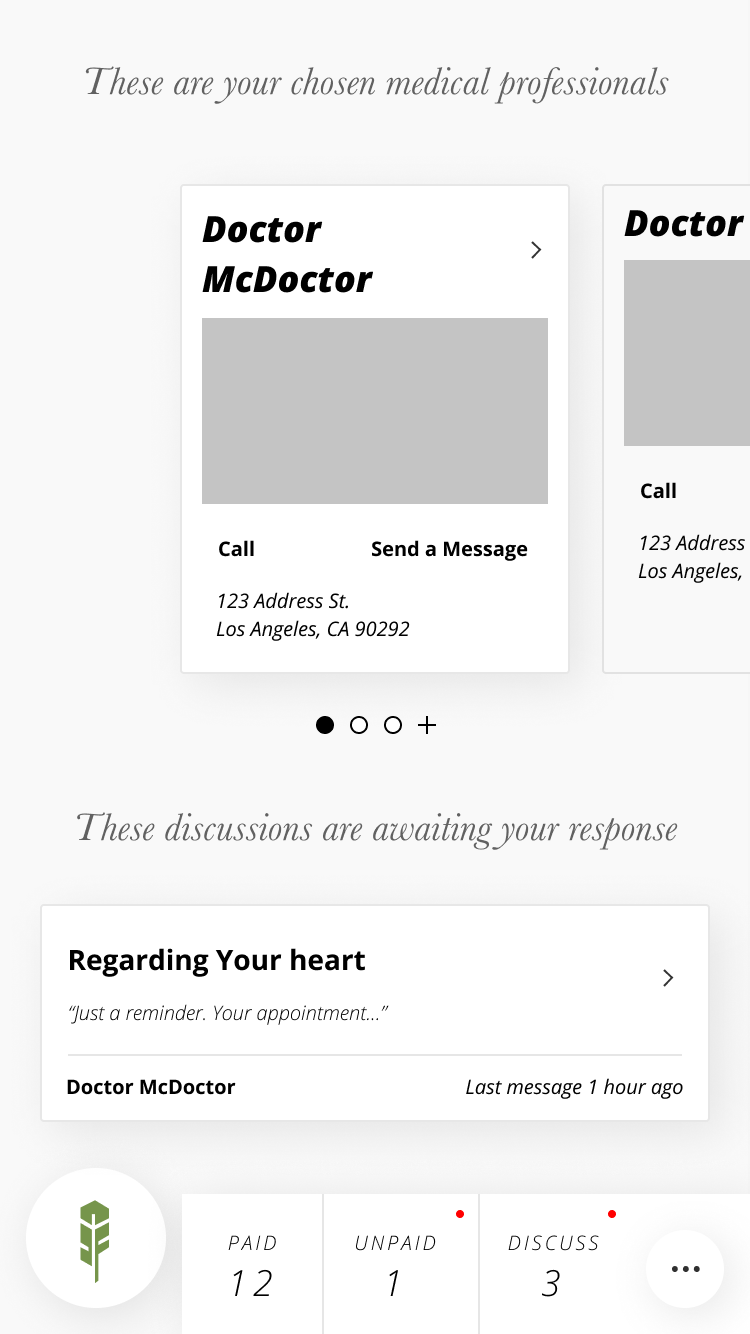Open the Discuss tab
The image size is (750, 1334).
pos(553,1264)
